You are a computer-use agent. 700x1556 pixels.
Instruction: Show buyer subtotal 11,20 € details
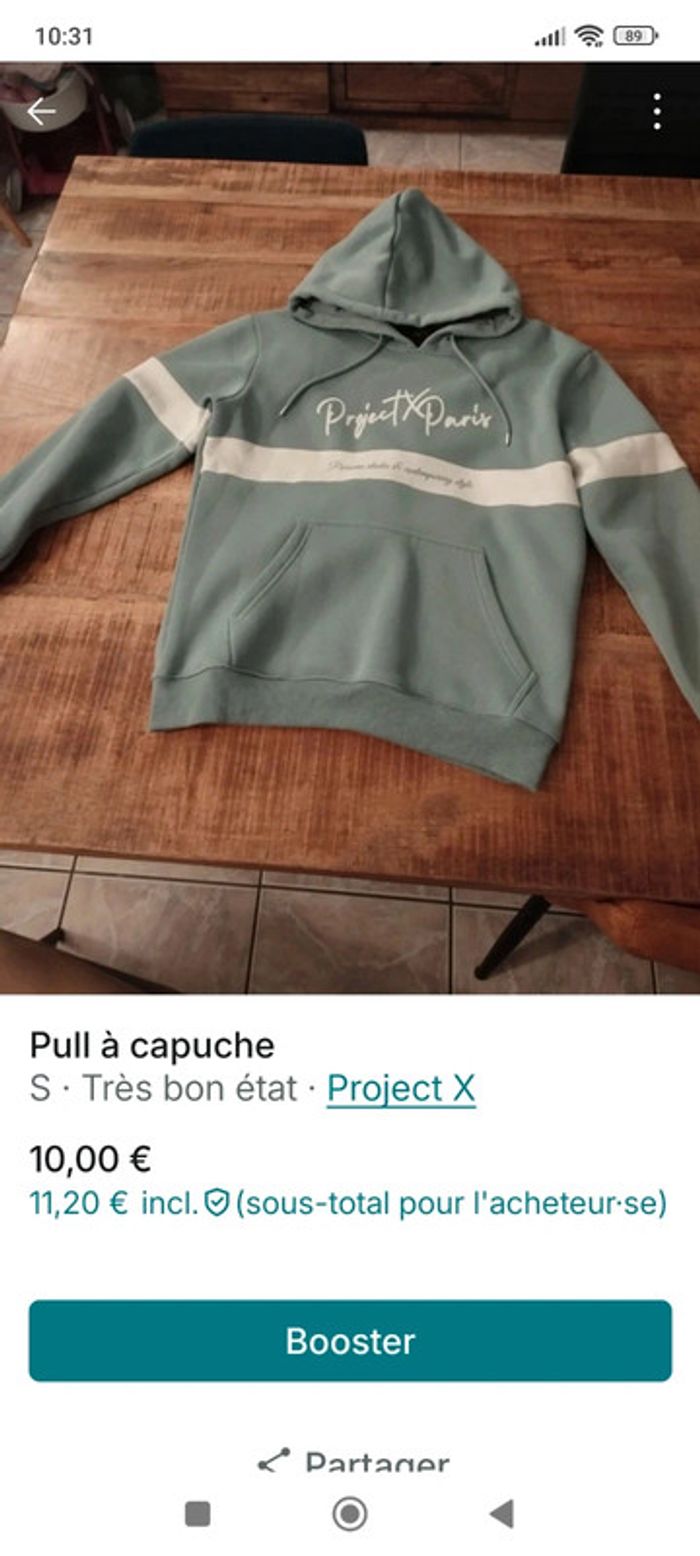click(348, 1203)
